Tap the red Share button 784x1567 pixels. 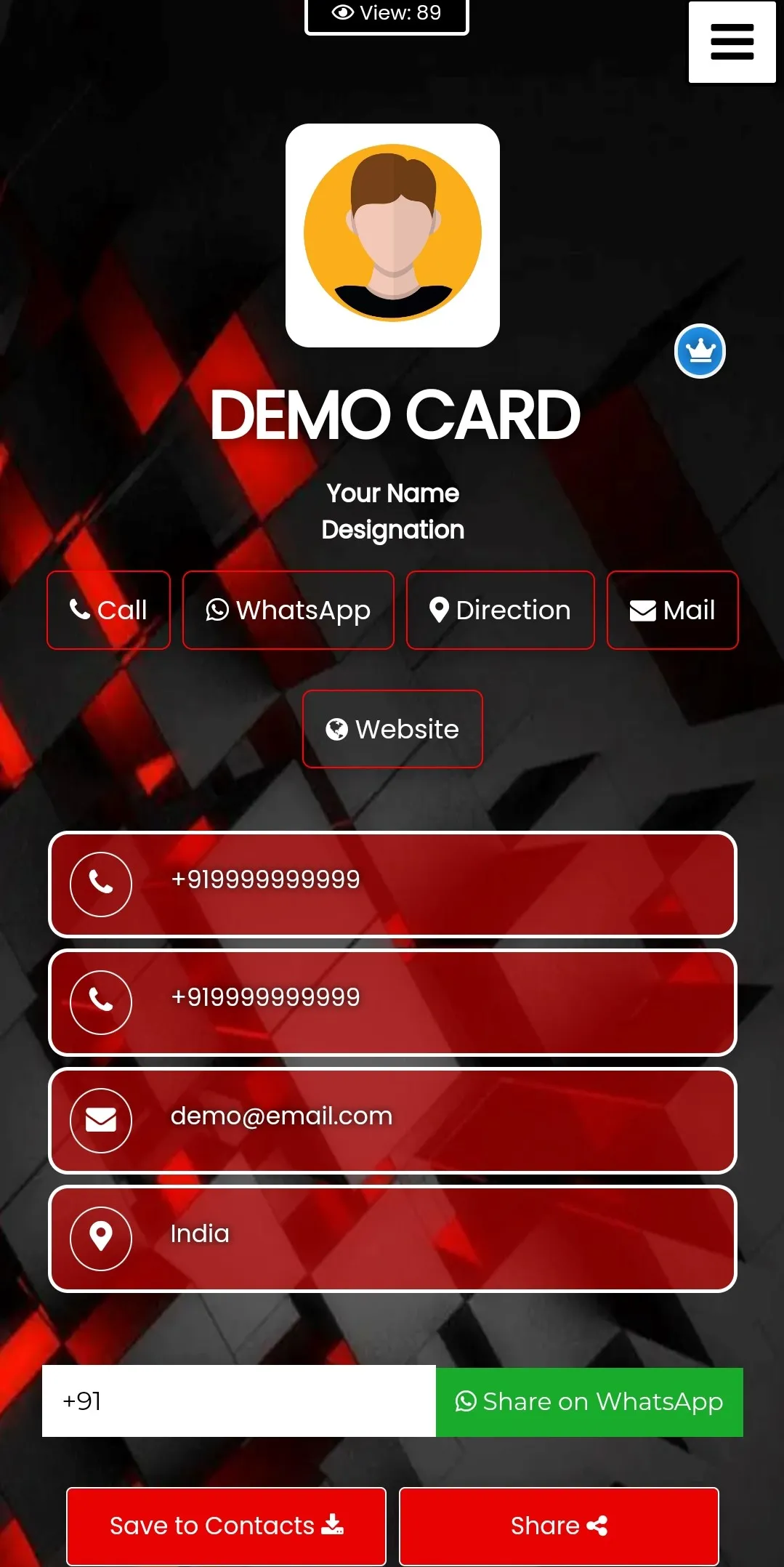(558, 1526)
